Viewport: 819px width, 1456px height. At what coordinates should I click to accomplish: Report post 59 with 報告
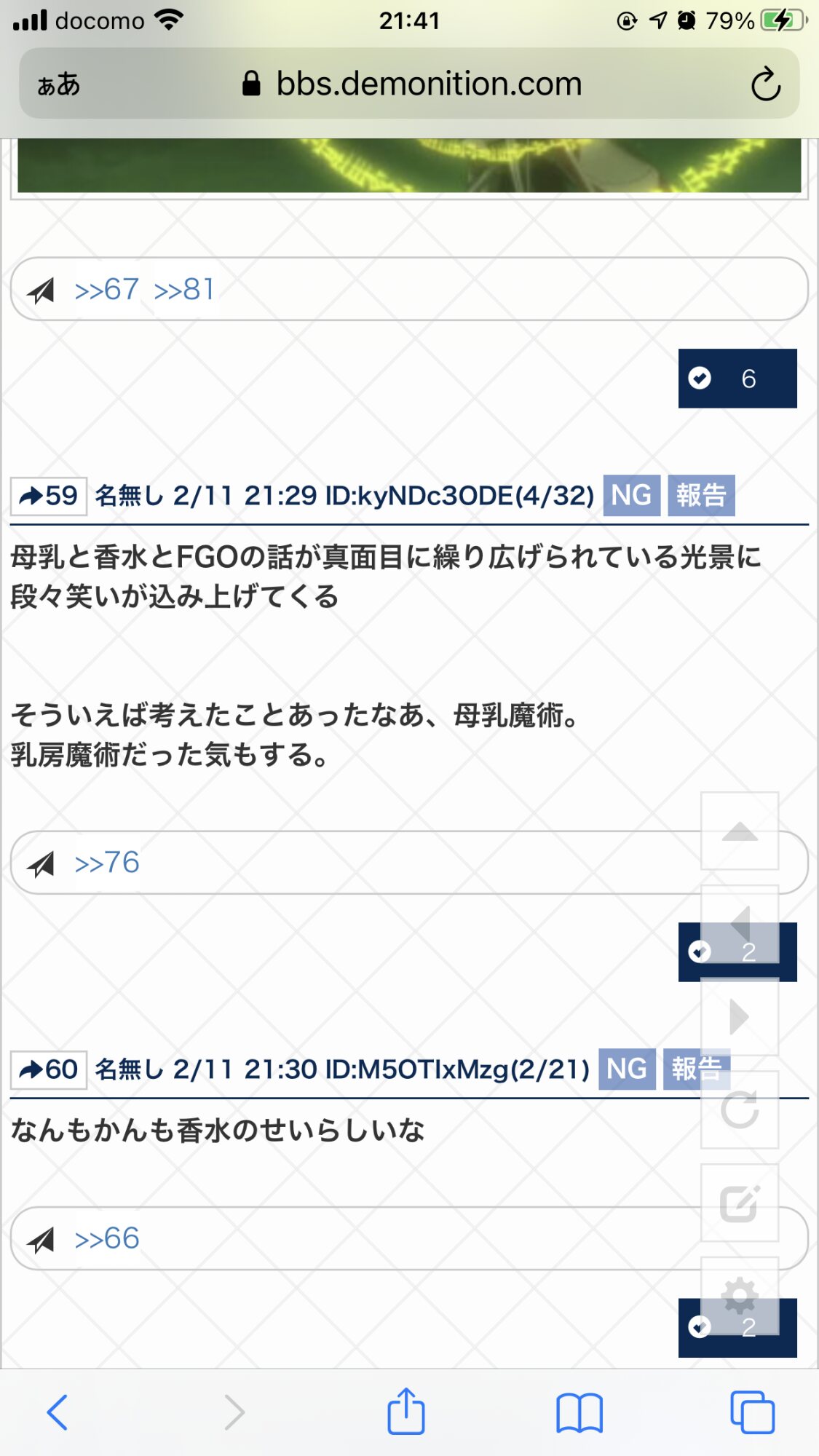tap(701, 496)
